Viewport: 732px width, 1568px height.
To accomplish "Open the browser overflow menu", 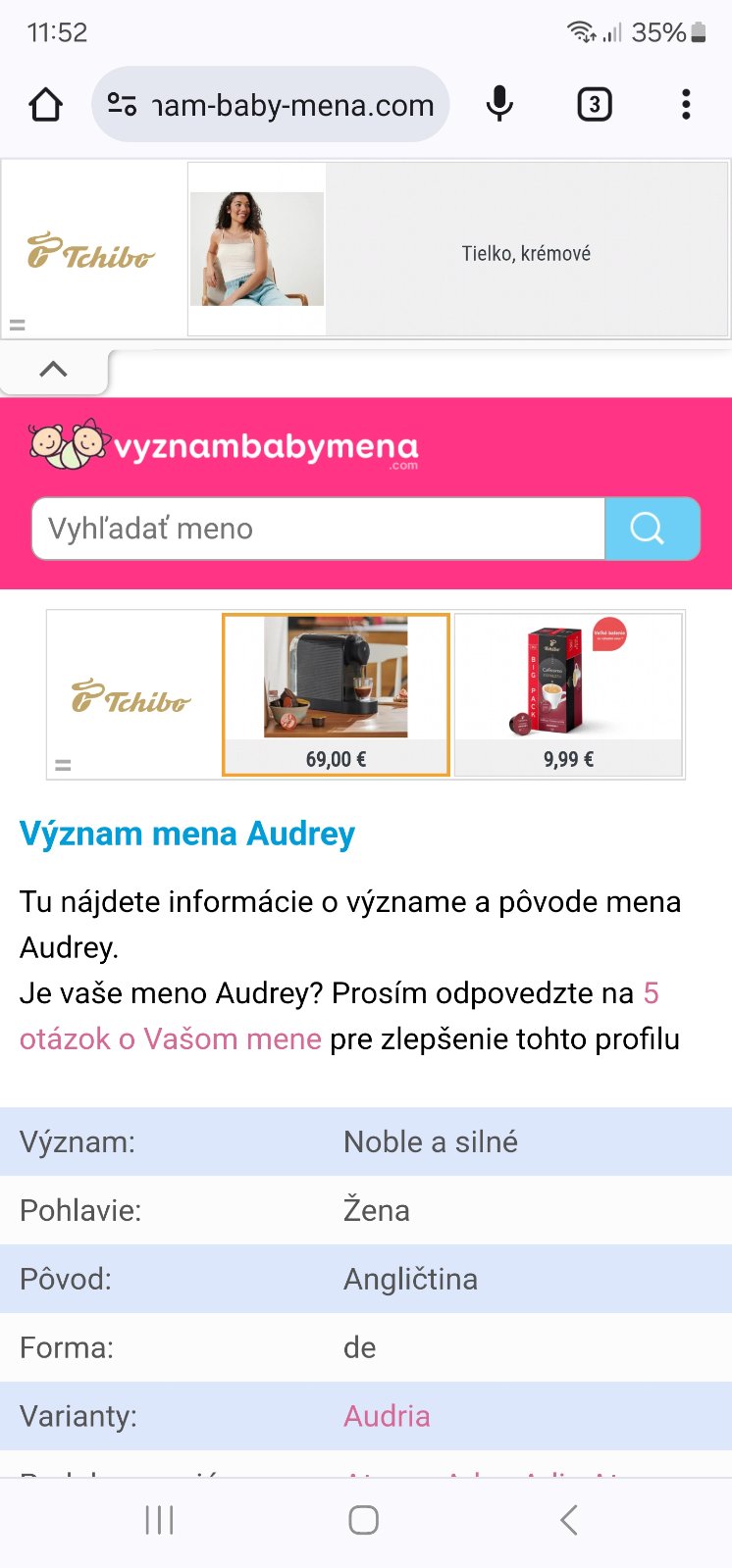I will [686, 105].
